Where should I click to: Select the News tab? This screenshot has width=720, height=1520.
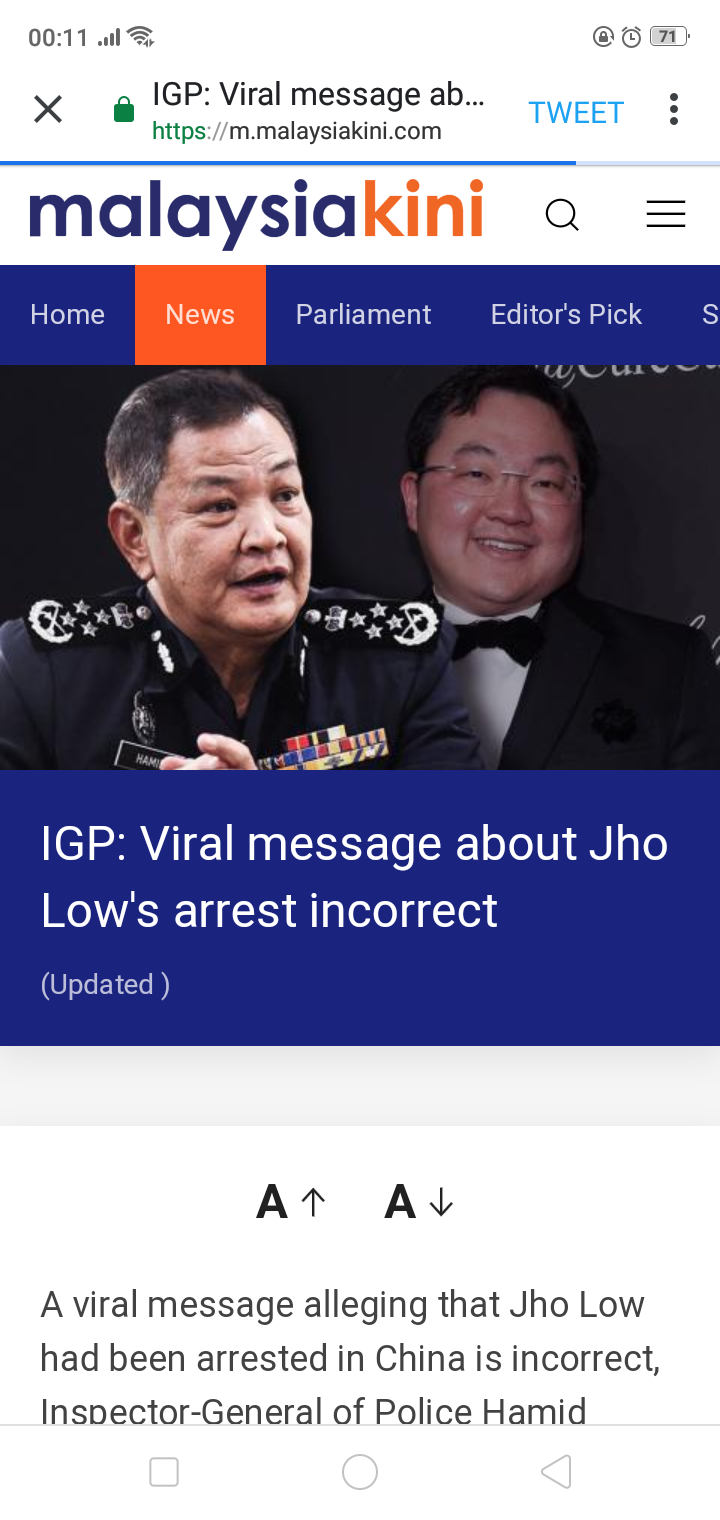click(200, 314)
